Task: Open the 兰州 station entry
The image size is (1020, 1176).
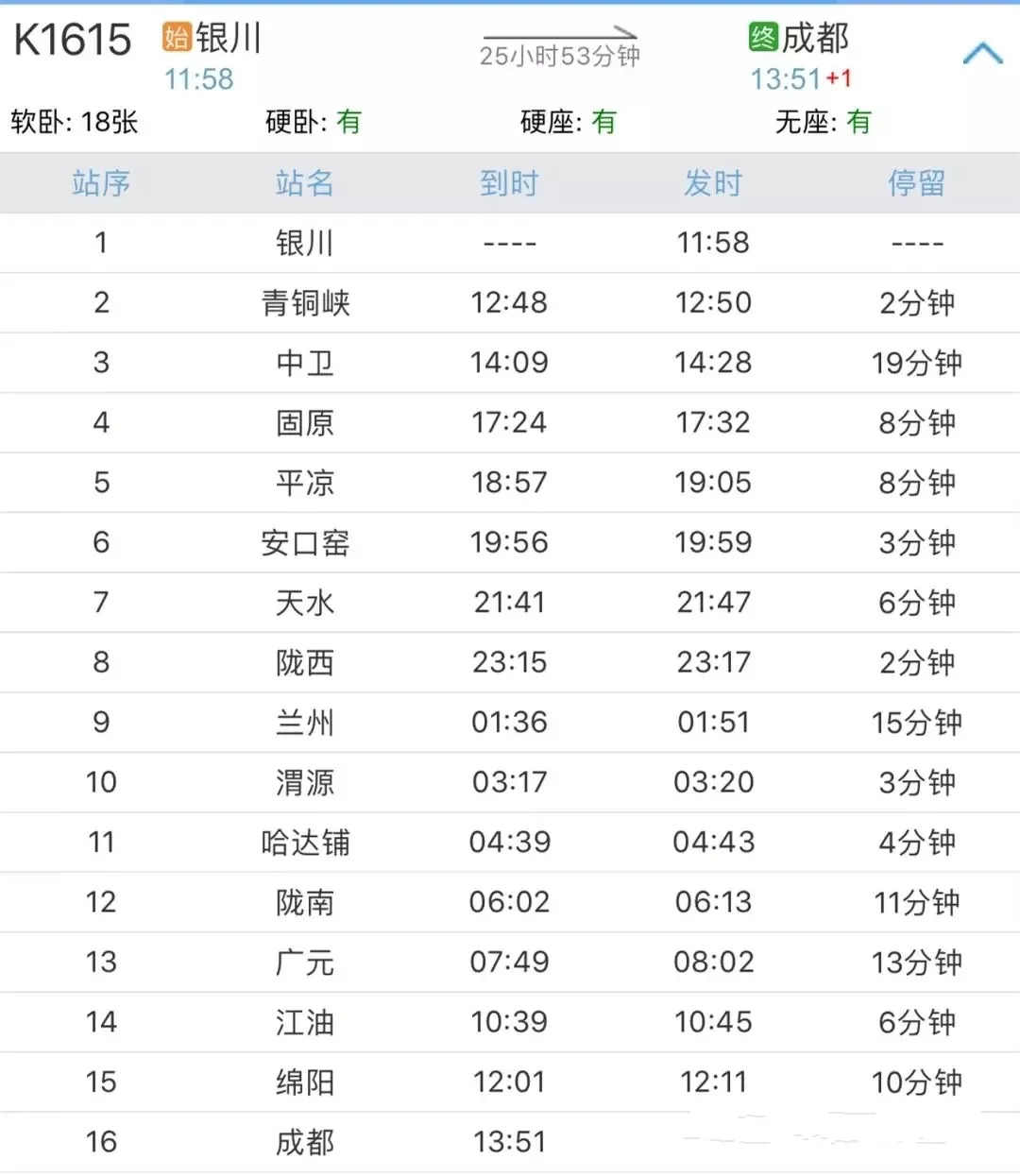Action: [302, 723]
